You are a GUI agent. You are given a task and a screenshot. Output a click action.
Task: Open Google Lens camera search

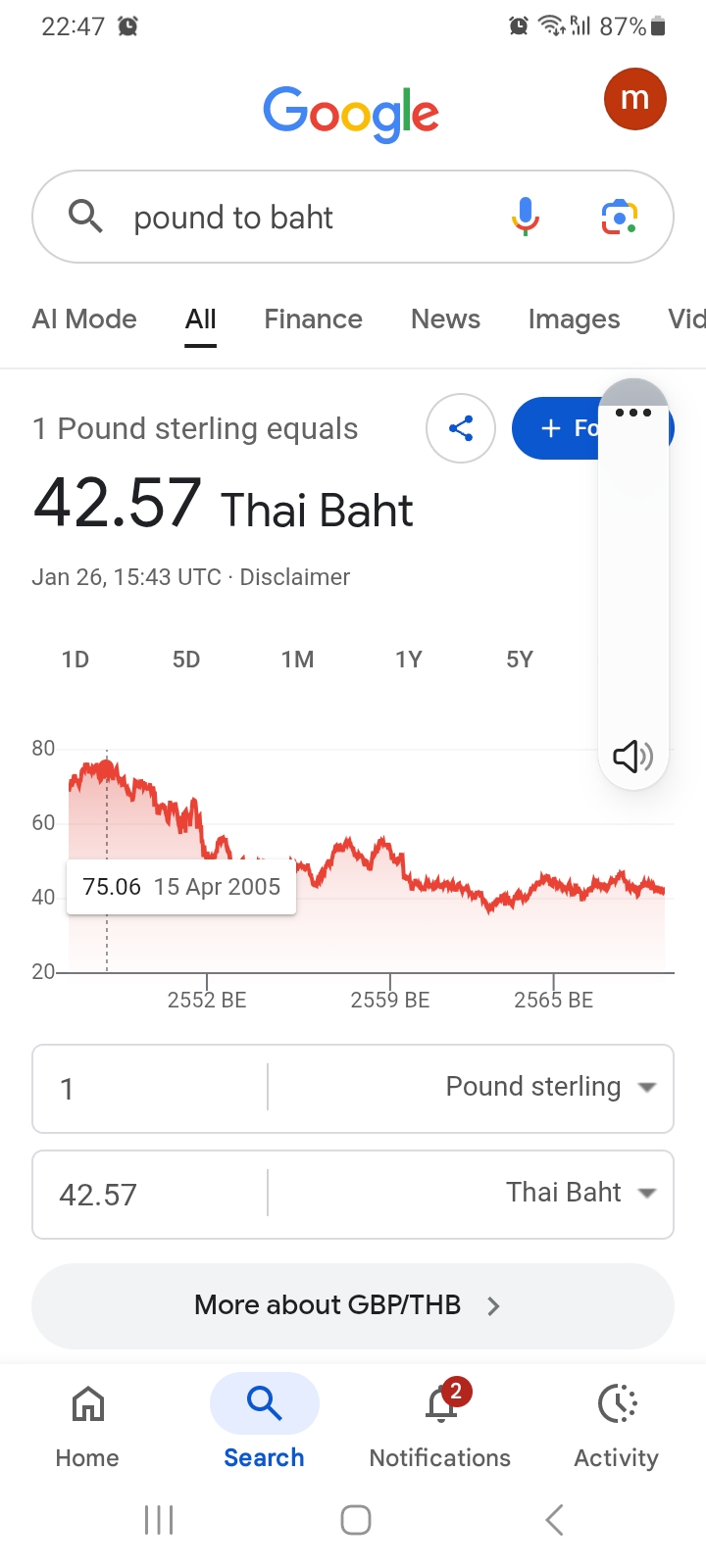coord(619,217)
